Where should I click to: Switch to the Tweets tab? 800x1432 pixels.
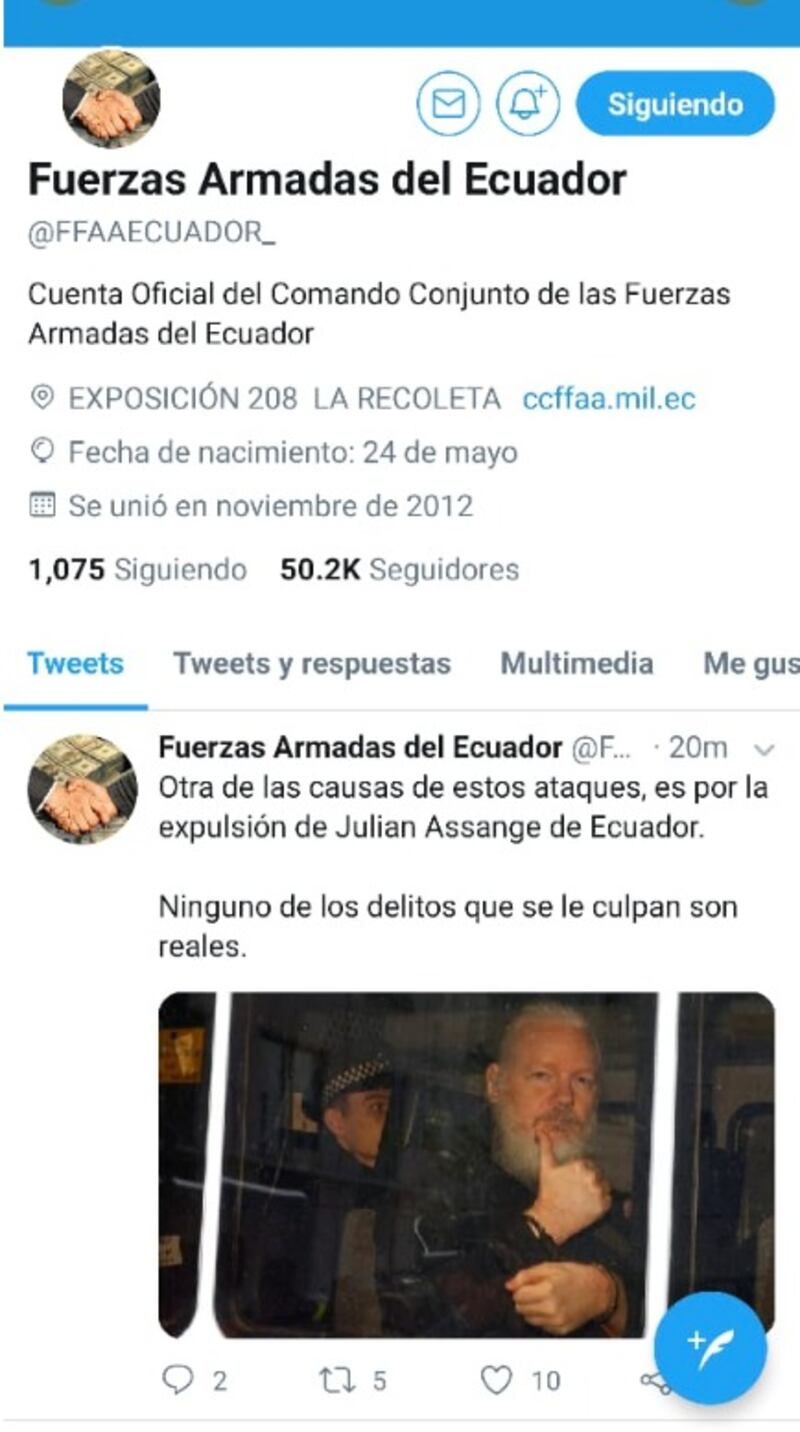click(76, 664)
